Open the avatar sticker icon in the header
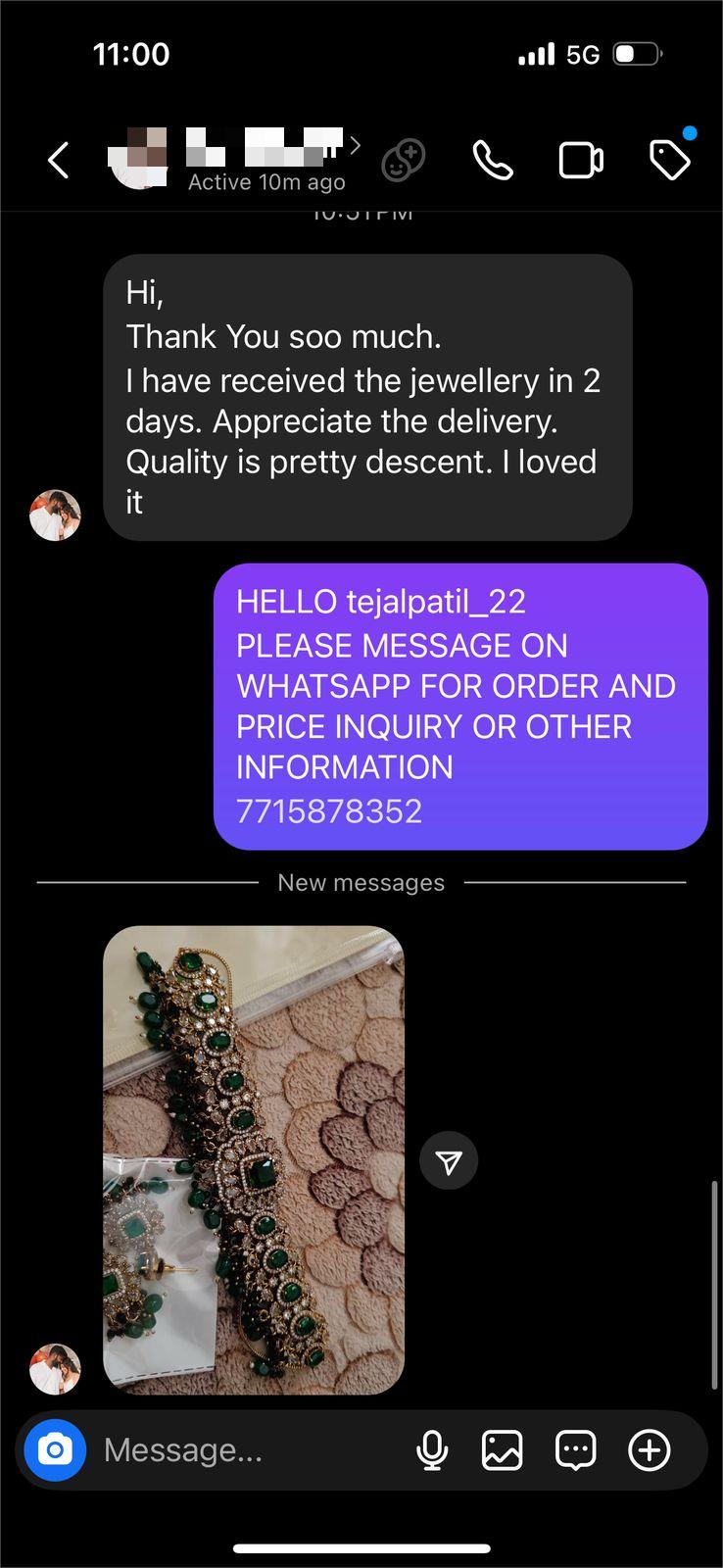This screenshot has width=723, height=1568. pyautogui.click(x=403, y=161)
